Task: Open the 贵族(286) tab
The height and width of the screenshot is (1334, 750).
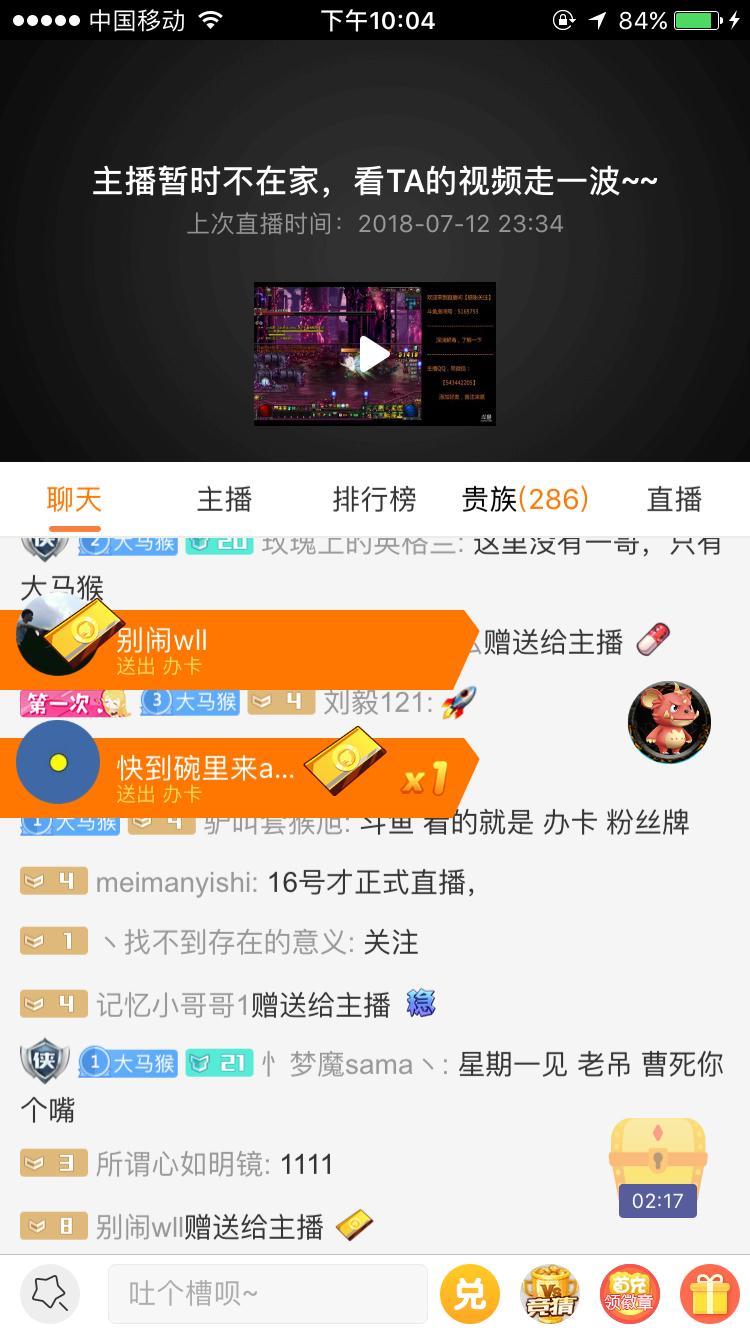Action: 525,498
